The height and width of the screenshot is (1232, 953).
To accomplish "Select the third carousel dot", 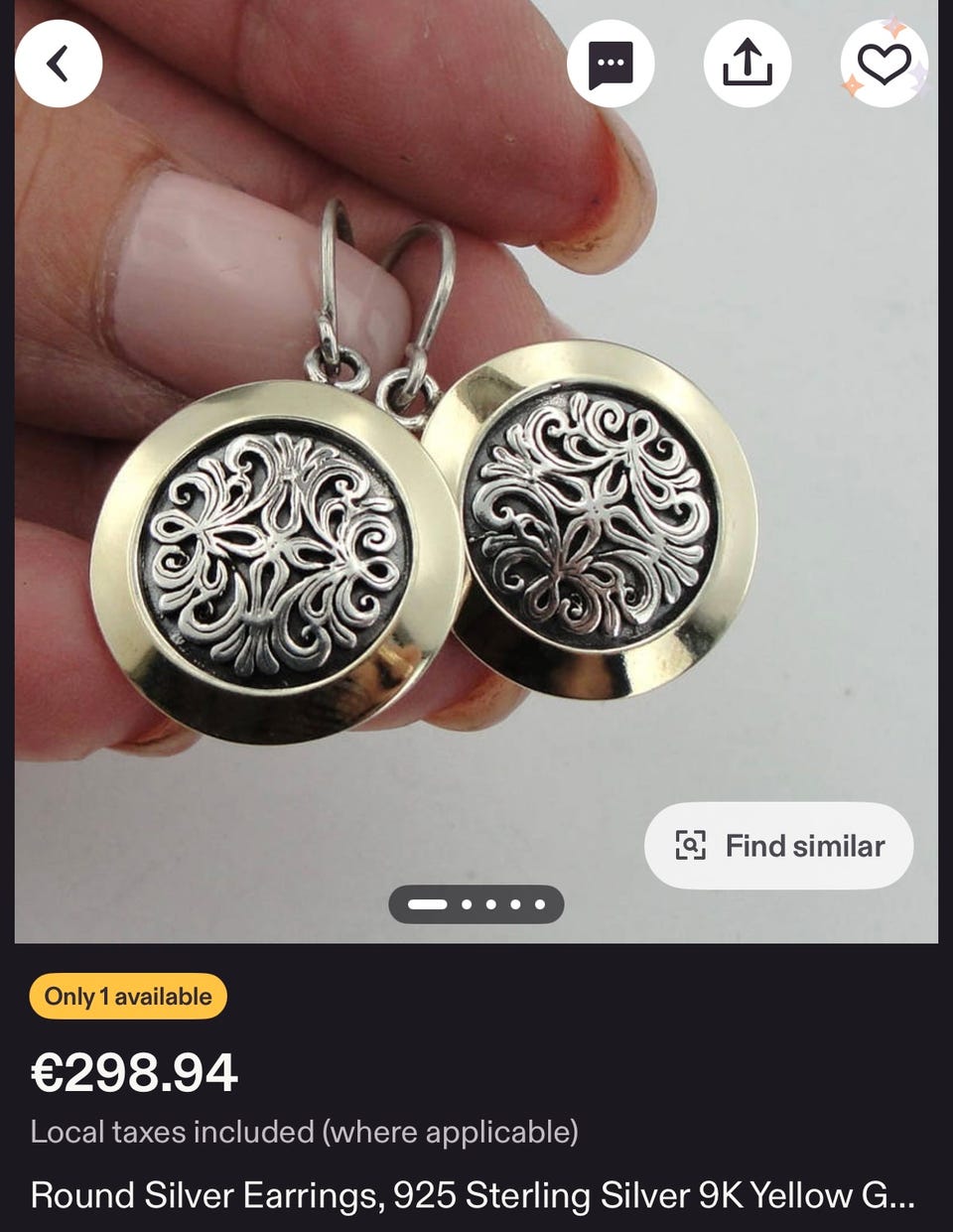I will [x=491, y=904].
